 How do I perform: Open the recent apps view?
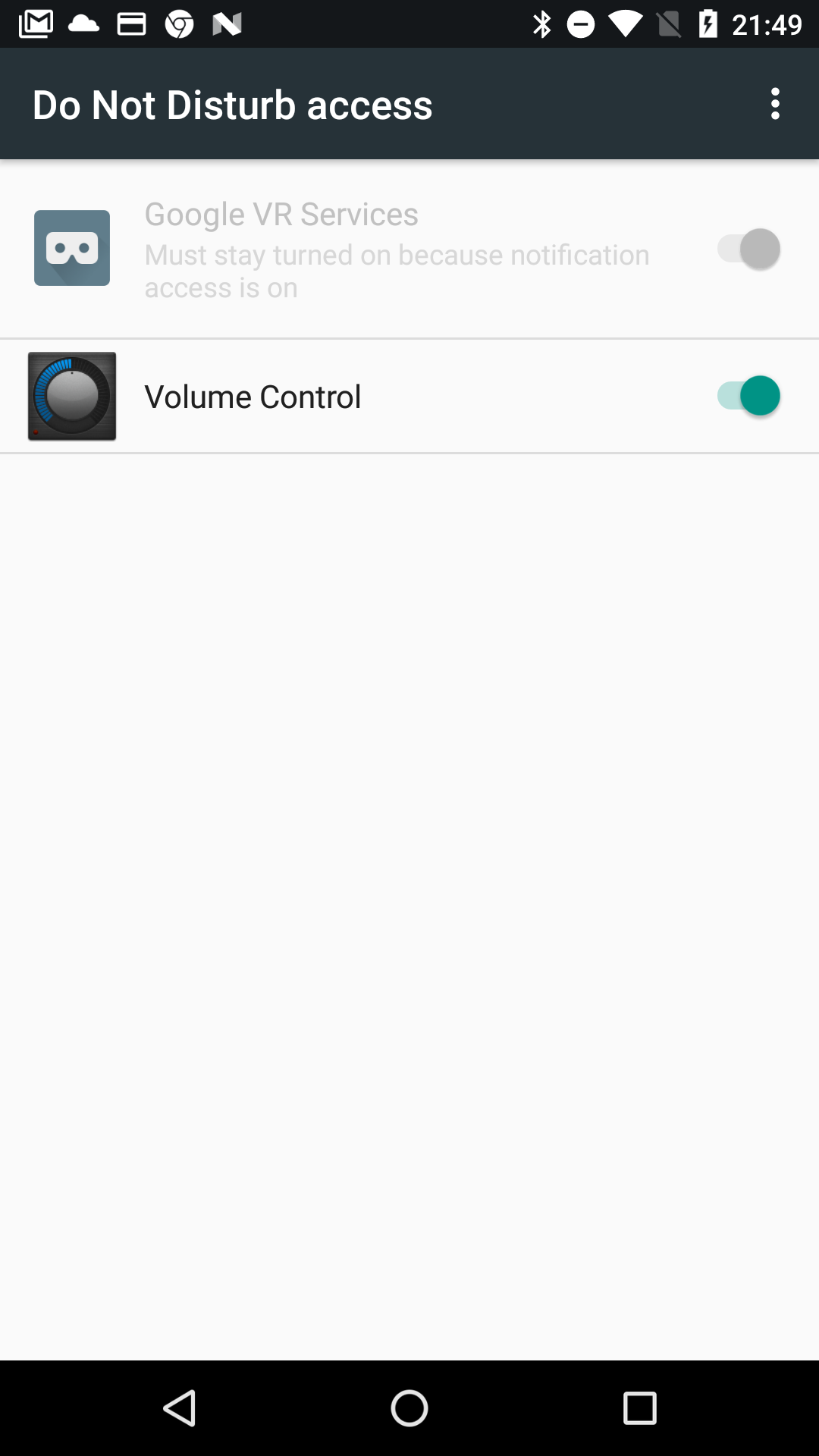click(639, 1408)
